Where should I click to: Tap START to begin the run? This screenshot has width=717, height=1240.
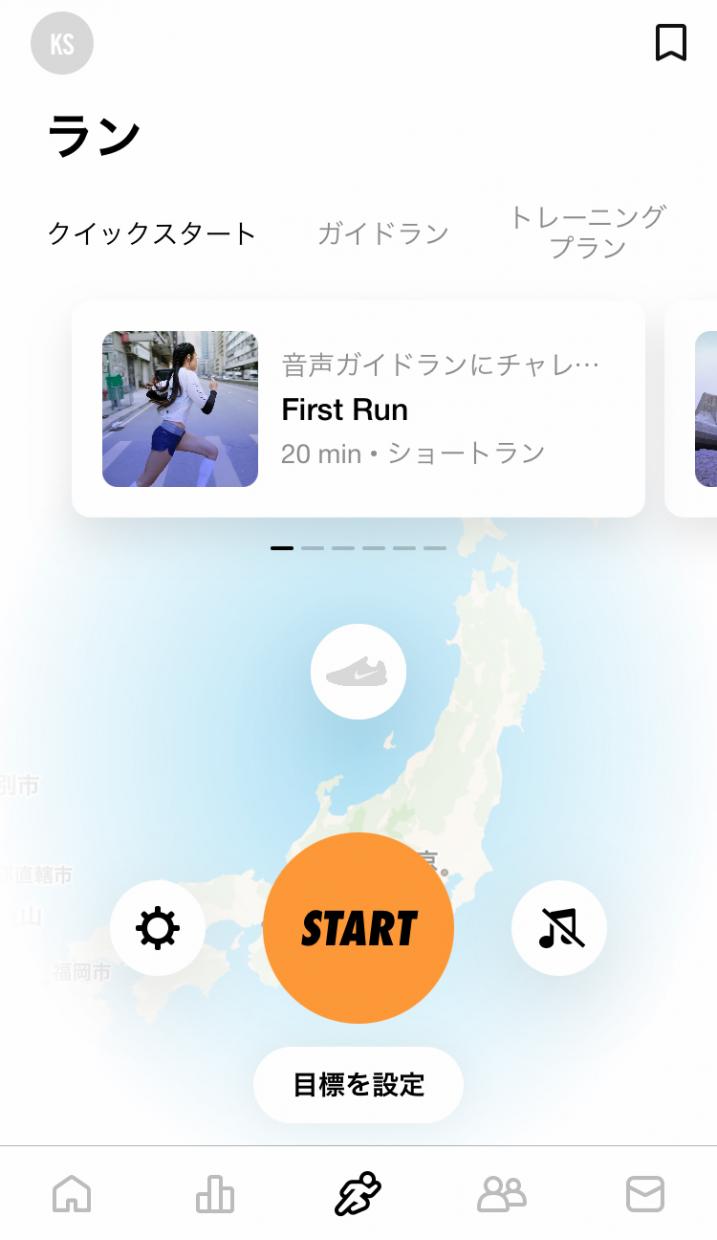[358, 928]
